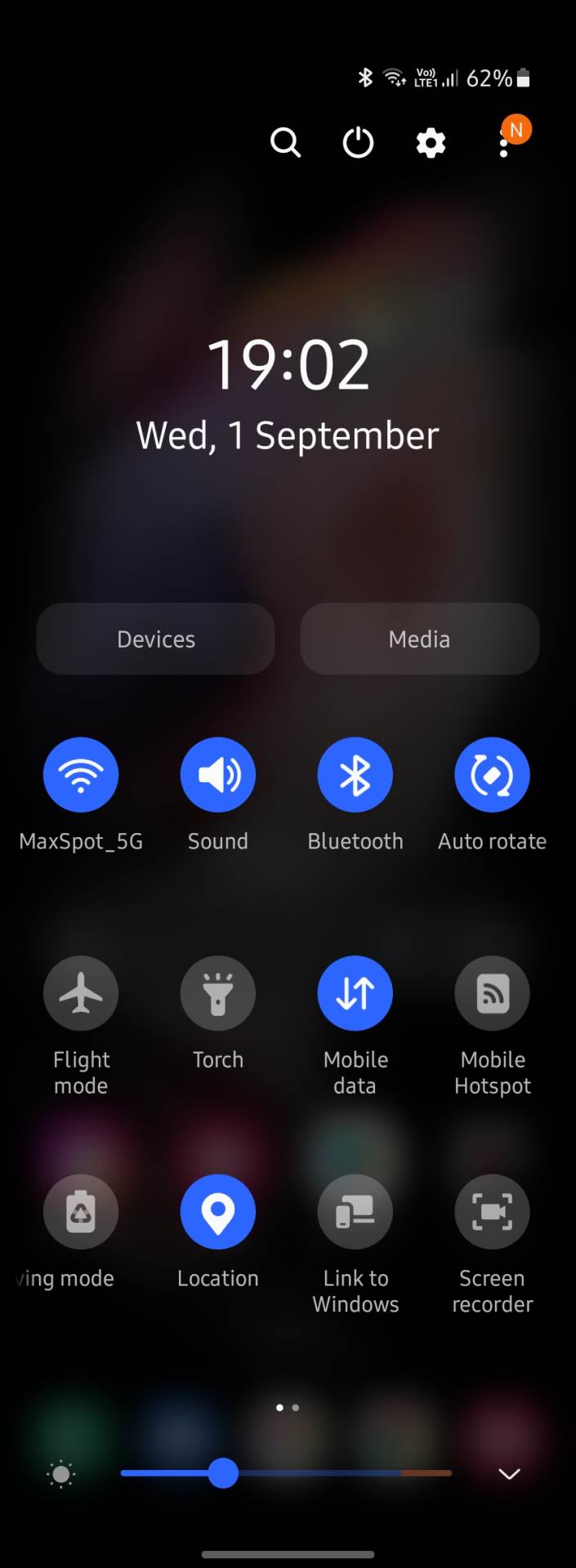Expand brightness options with the down chevron
Viewport: 576px width, 1568px height.
(x=509, y=1473)
